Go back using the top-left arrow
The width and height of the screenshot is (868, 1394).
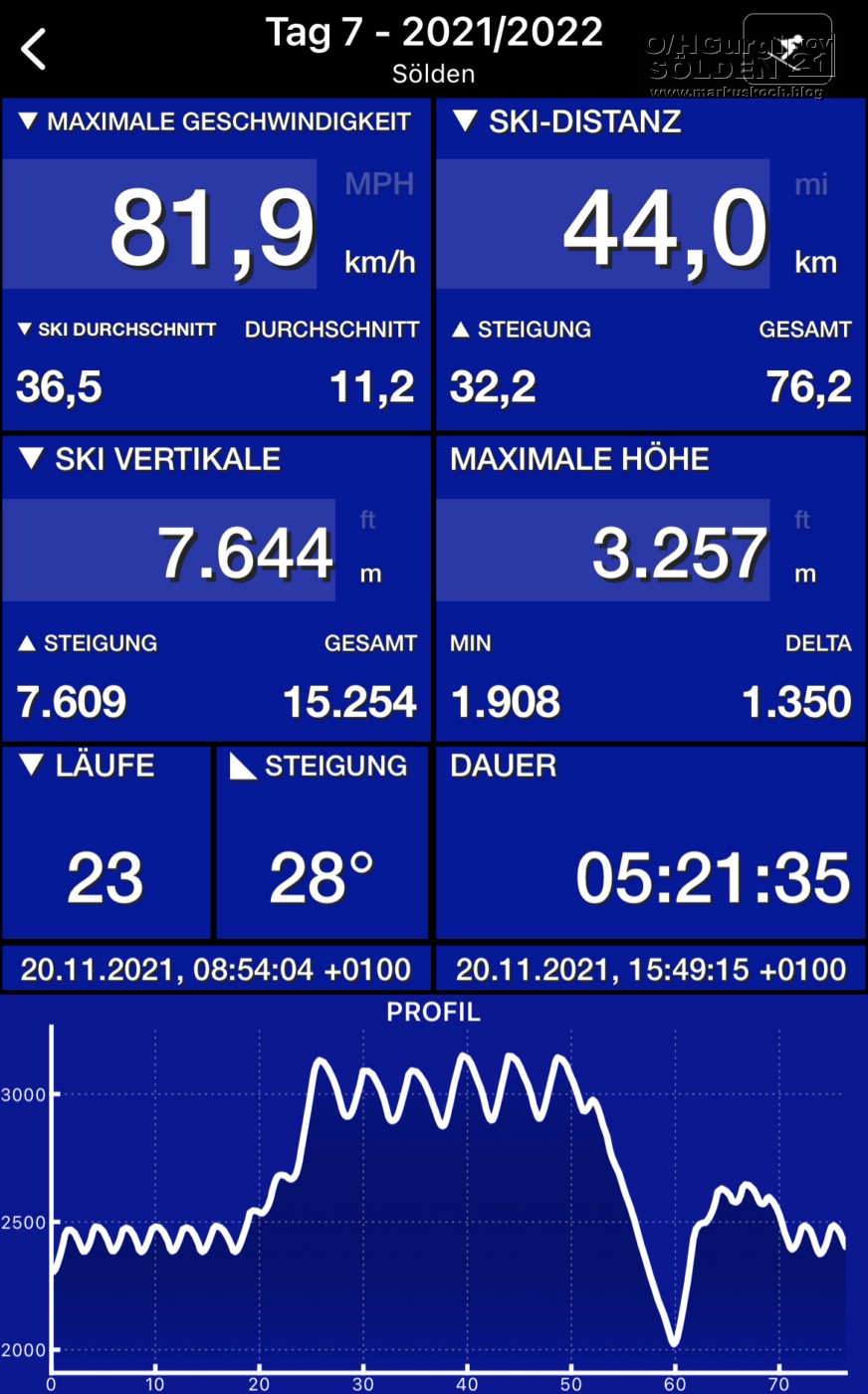(34, 49)
